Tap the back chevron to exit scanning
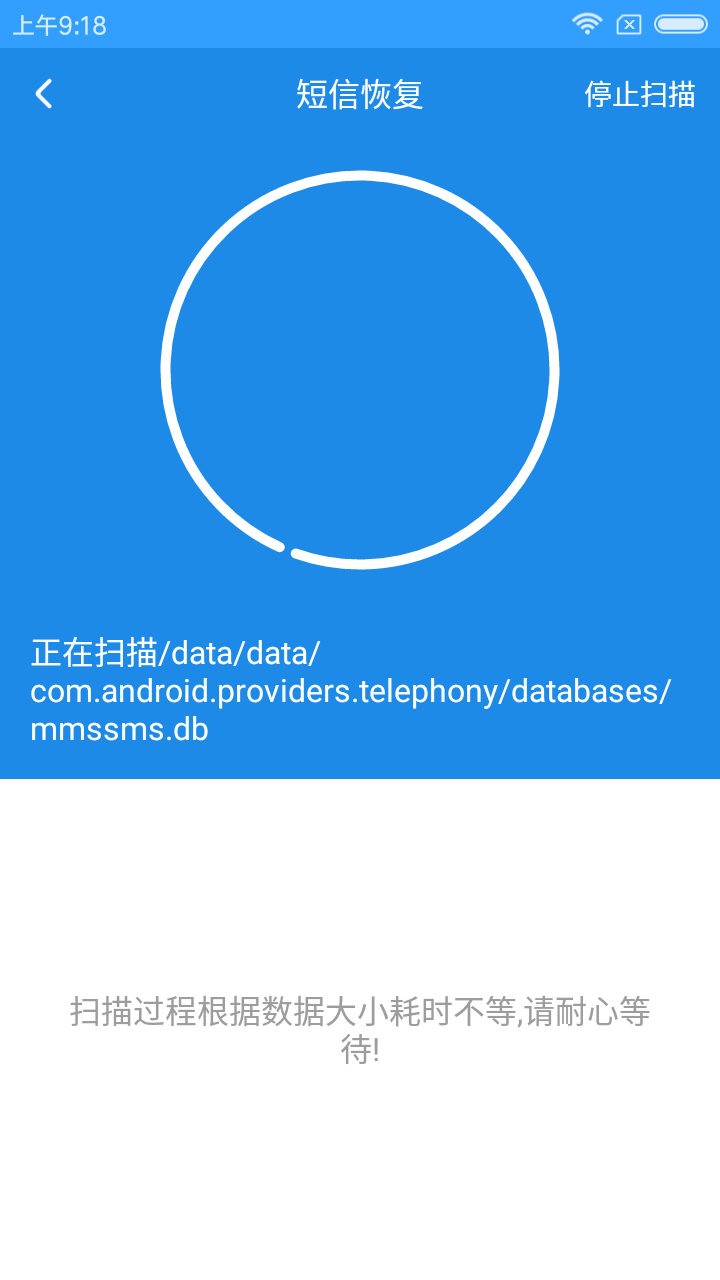The image size is (720, 1280). tap(42, 93)
